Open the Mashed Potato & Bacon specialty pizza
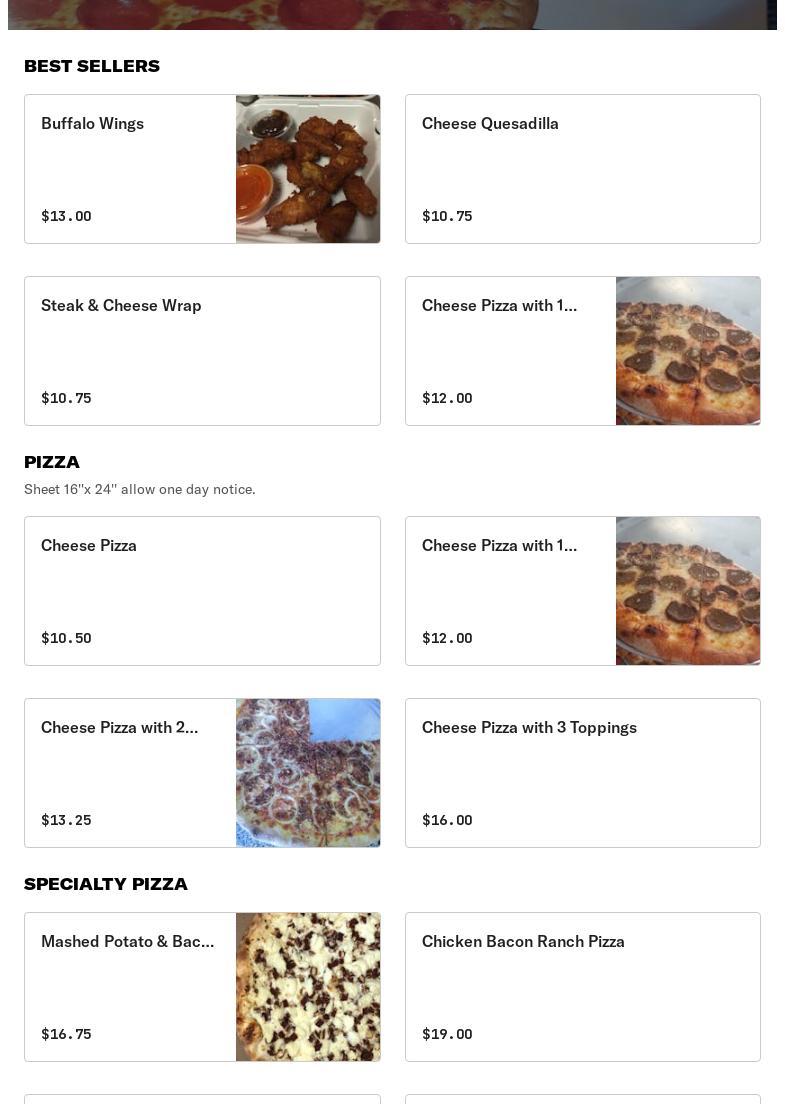This screenshot has height=1104, width=785. coord(202,987)
